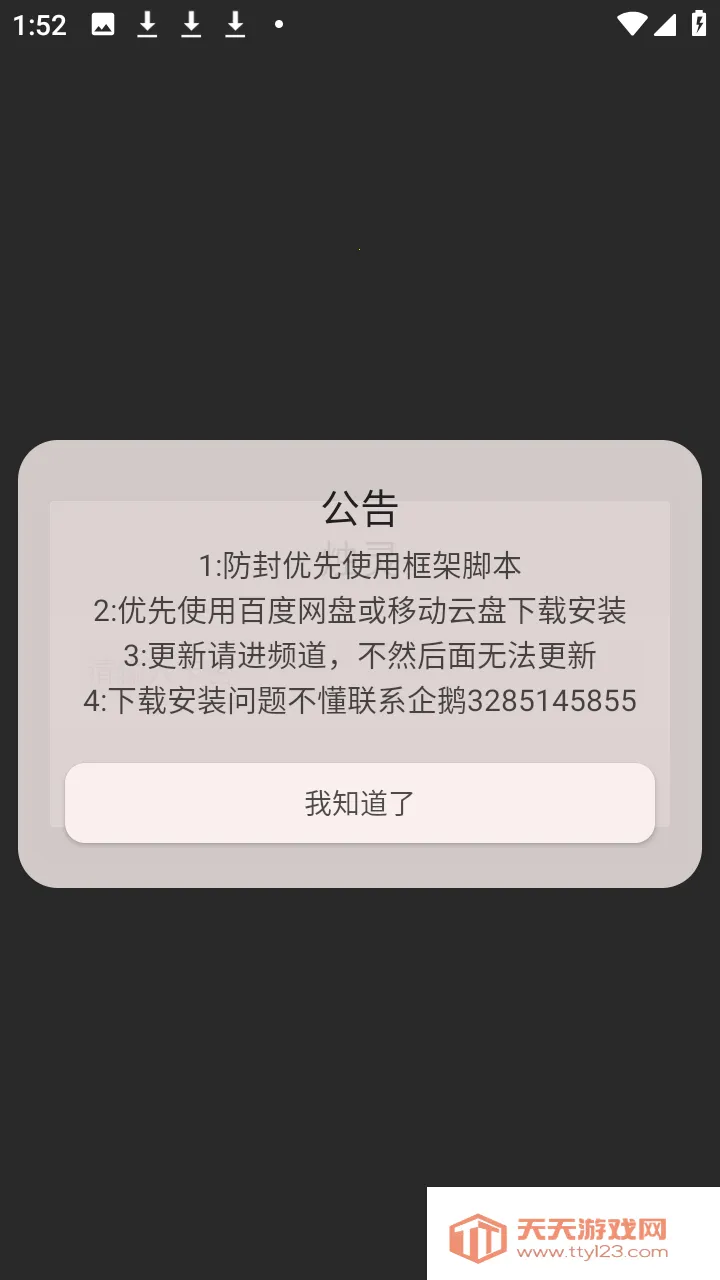Tap the notification dot in the status bar
The height and width of the screenshot is (1280, 720).
point(279,27)
